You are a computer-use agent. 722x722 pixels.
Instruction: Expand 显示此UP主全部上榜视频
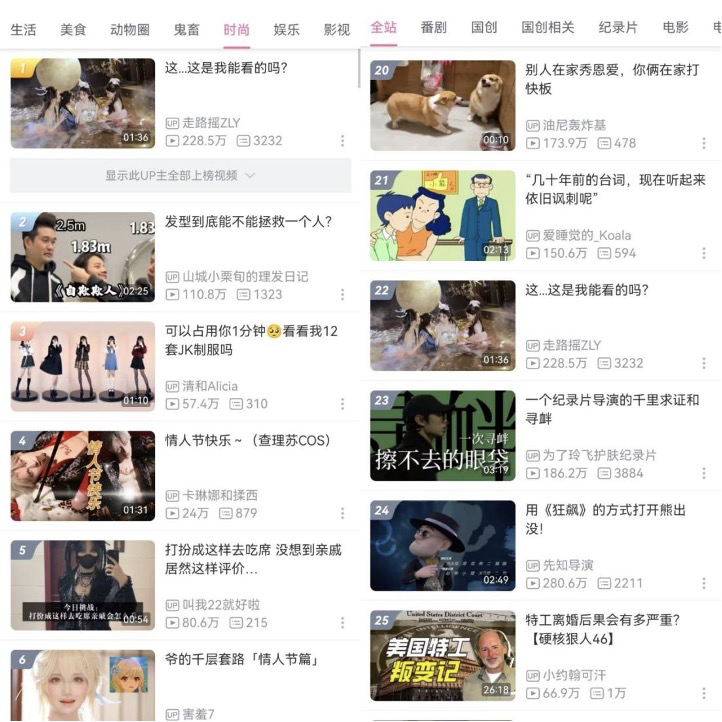click(x=180, y=175)
